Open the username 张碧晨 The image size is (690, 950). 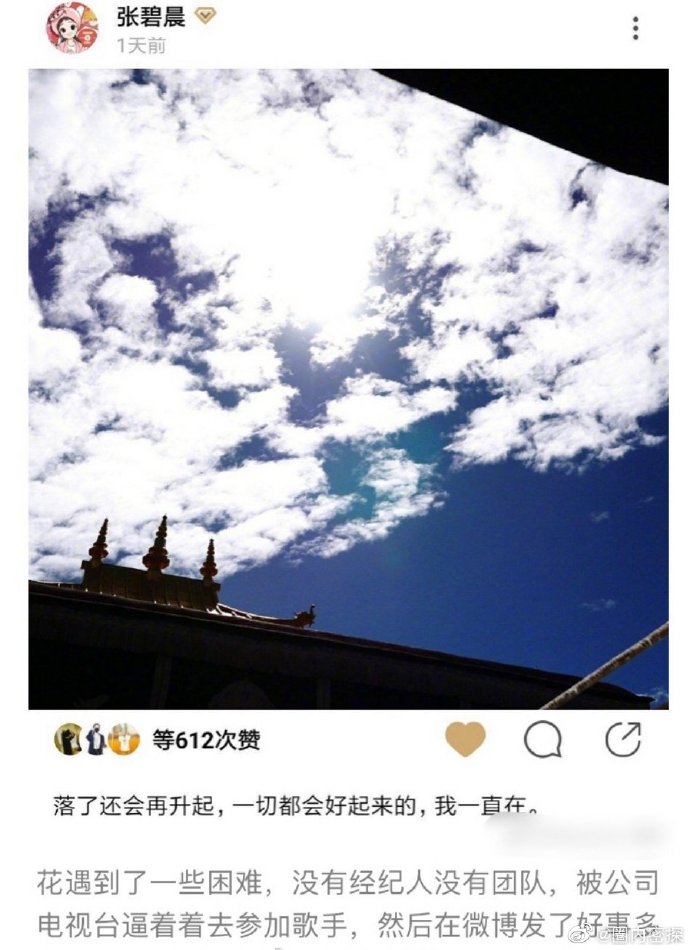(x=150, y=16)
